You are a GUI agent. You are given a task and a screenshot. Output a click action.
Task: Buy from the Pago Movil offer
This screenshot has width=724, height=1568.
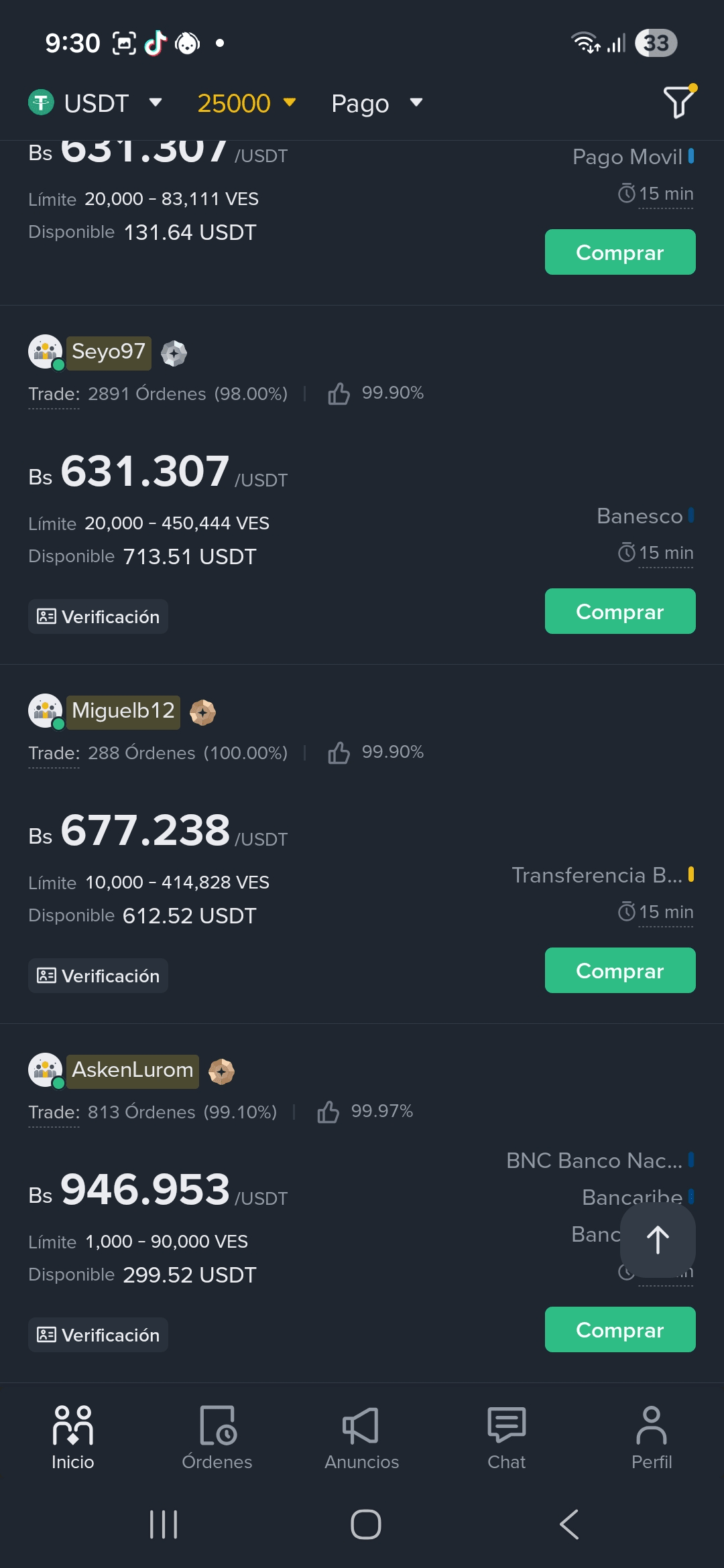619,253
